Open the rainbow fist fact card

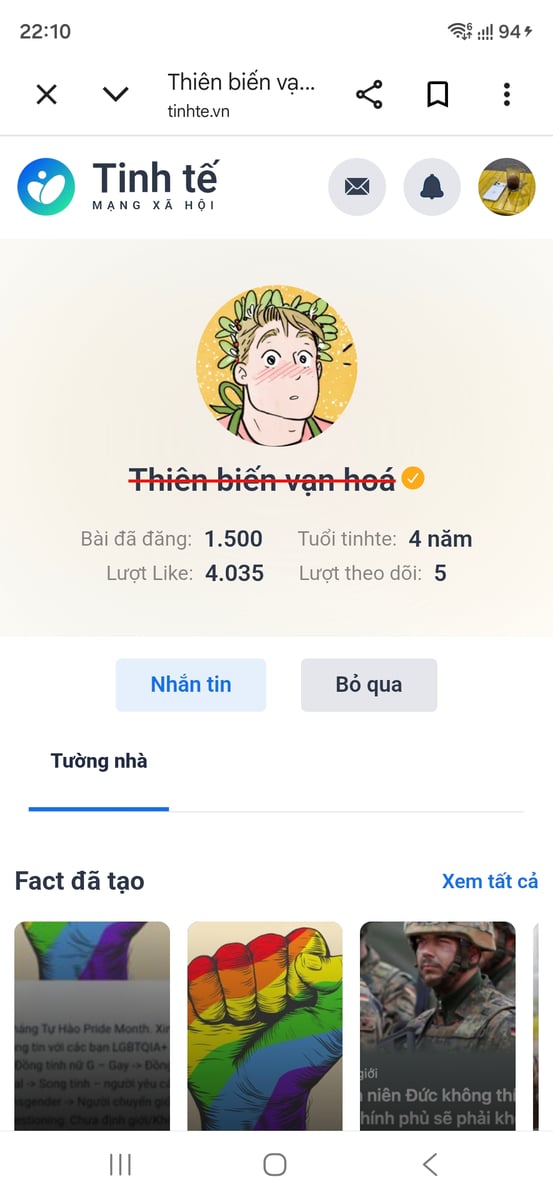265,1026
